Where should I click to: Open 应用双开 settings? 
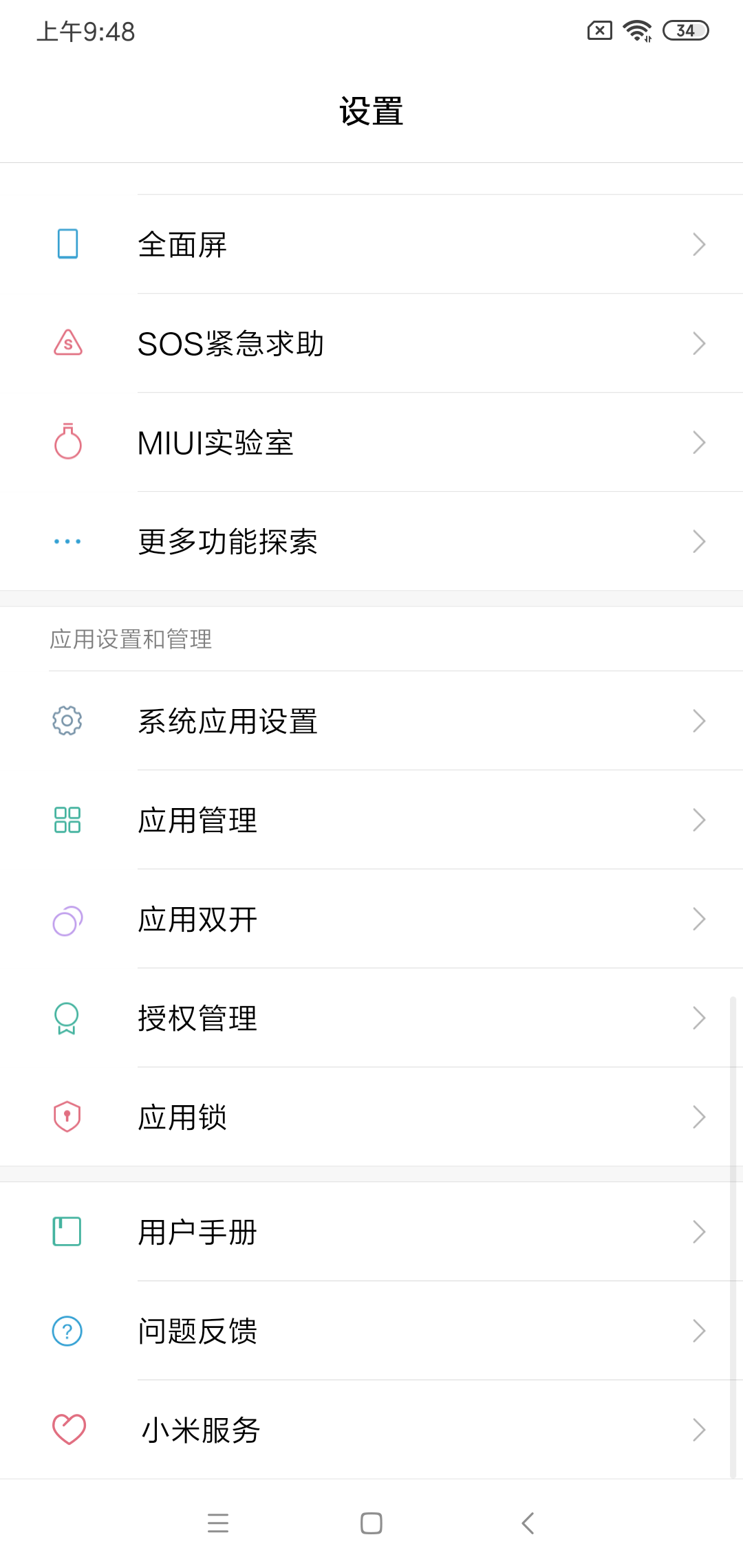click(x=371, y=919)
